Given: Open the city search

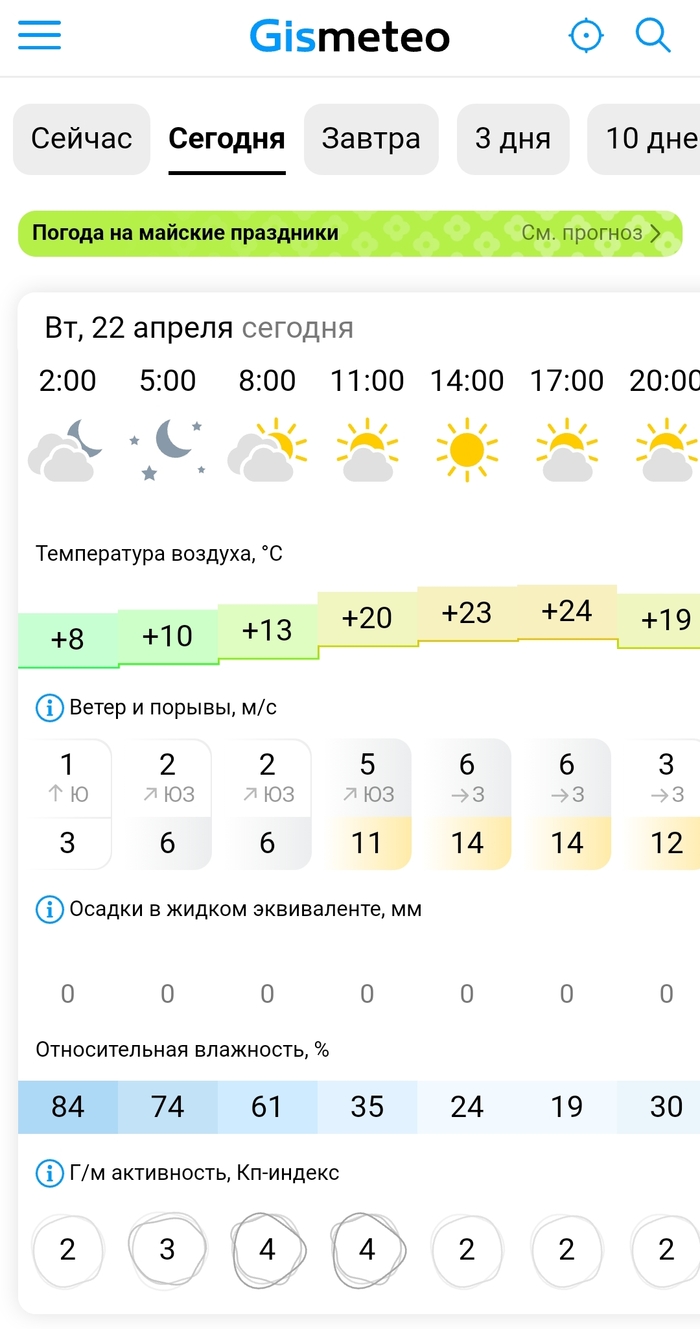Looking at the screenshot, I should pyautogui.click(x=653, y=37).
